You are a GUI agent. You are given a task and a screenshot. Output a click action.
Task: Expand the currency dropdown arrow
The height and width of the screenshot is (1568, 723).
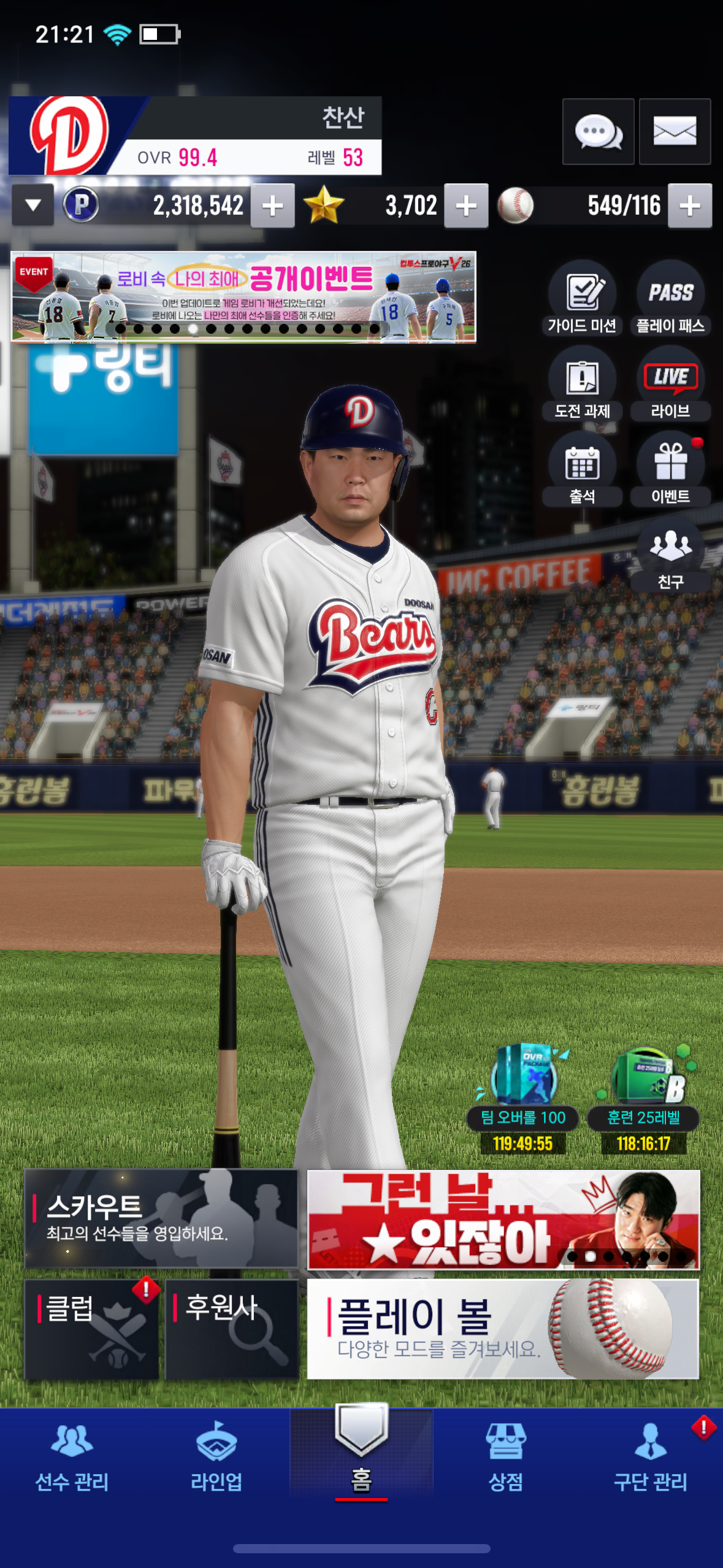tap(33, 206)
